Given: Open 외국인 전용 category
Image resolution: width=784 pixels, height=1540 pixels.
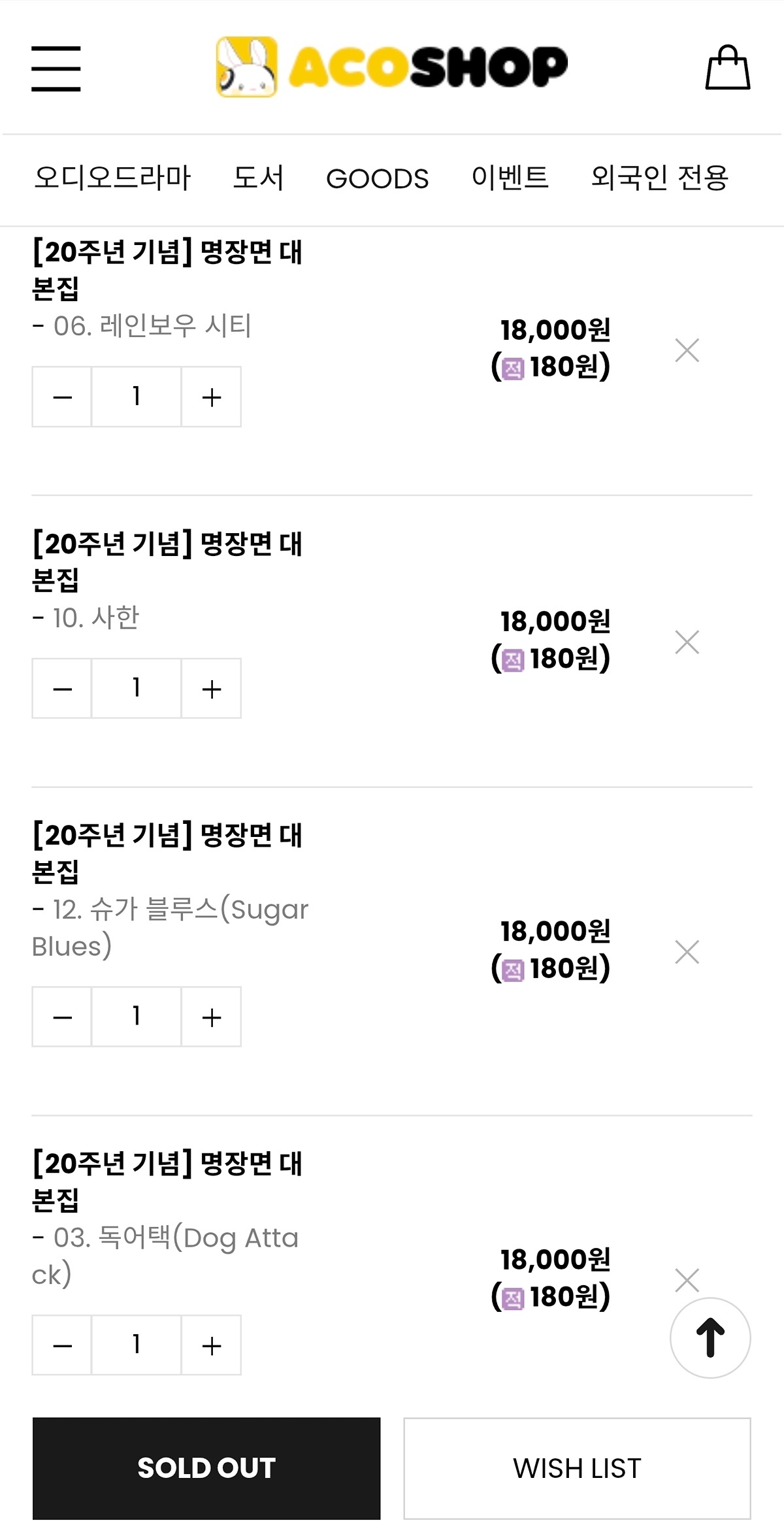Looking at the screenshot, I should click(660, 178).
